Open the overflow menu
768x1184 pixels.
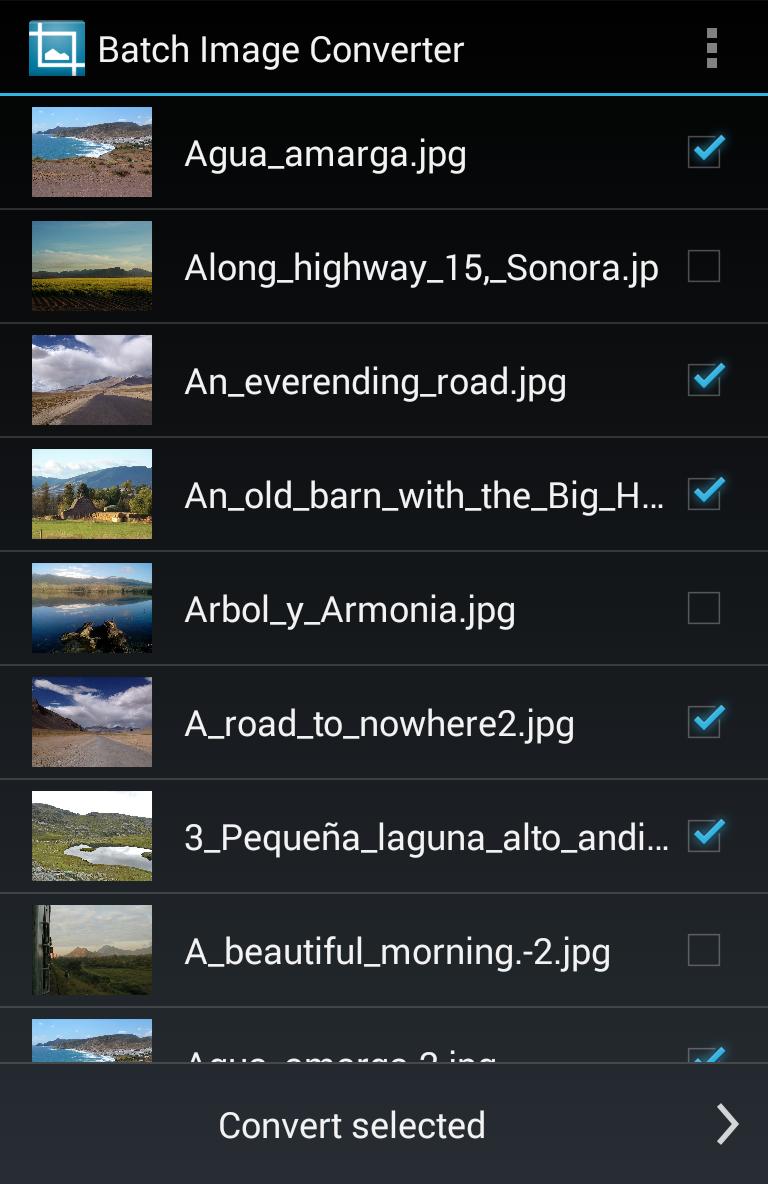[712, 48]
